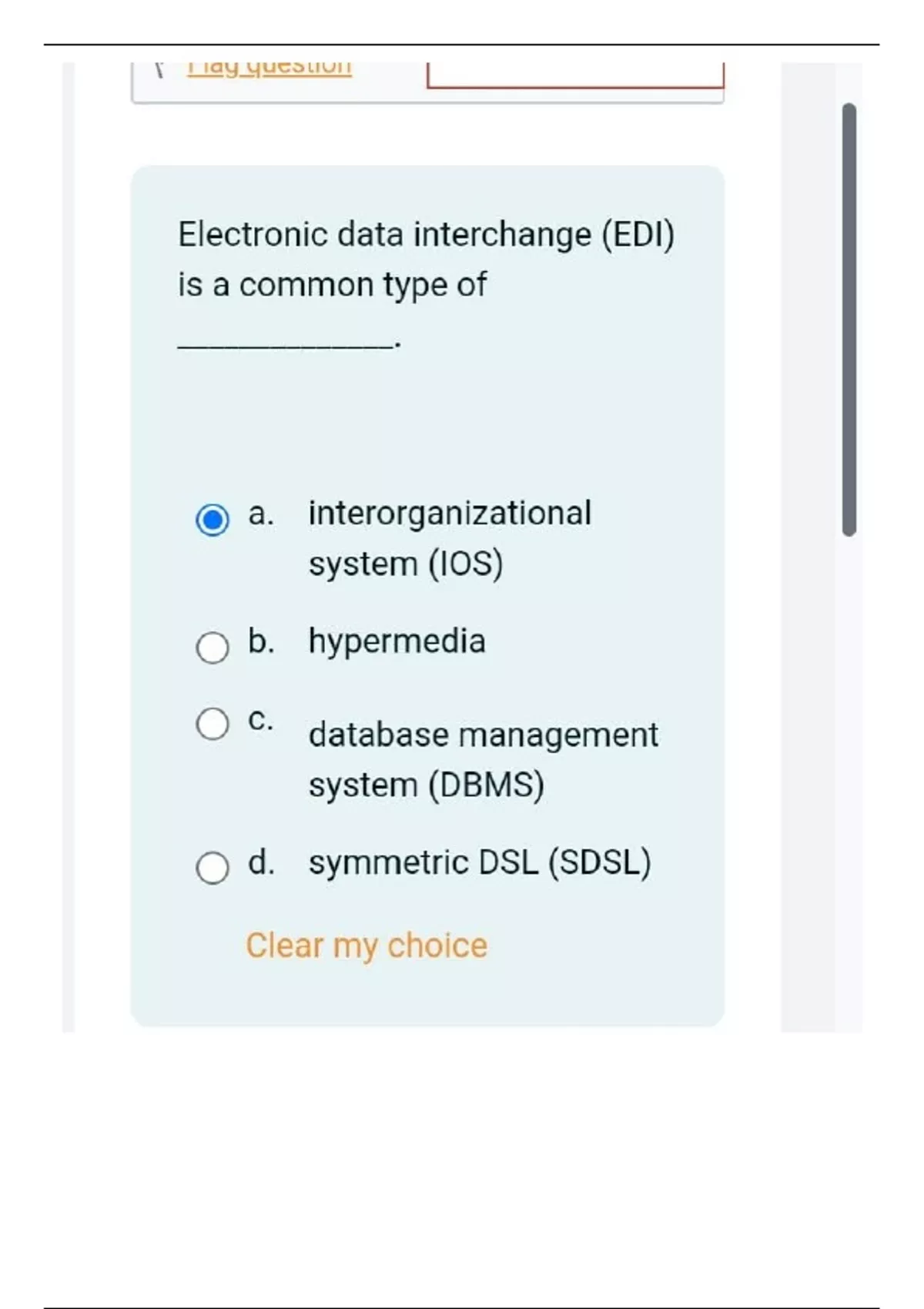Tap the Flag question link
The image size is (924, 1309).
click(x=269, y=68)
